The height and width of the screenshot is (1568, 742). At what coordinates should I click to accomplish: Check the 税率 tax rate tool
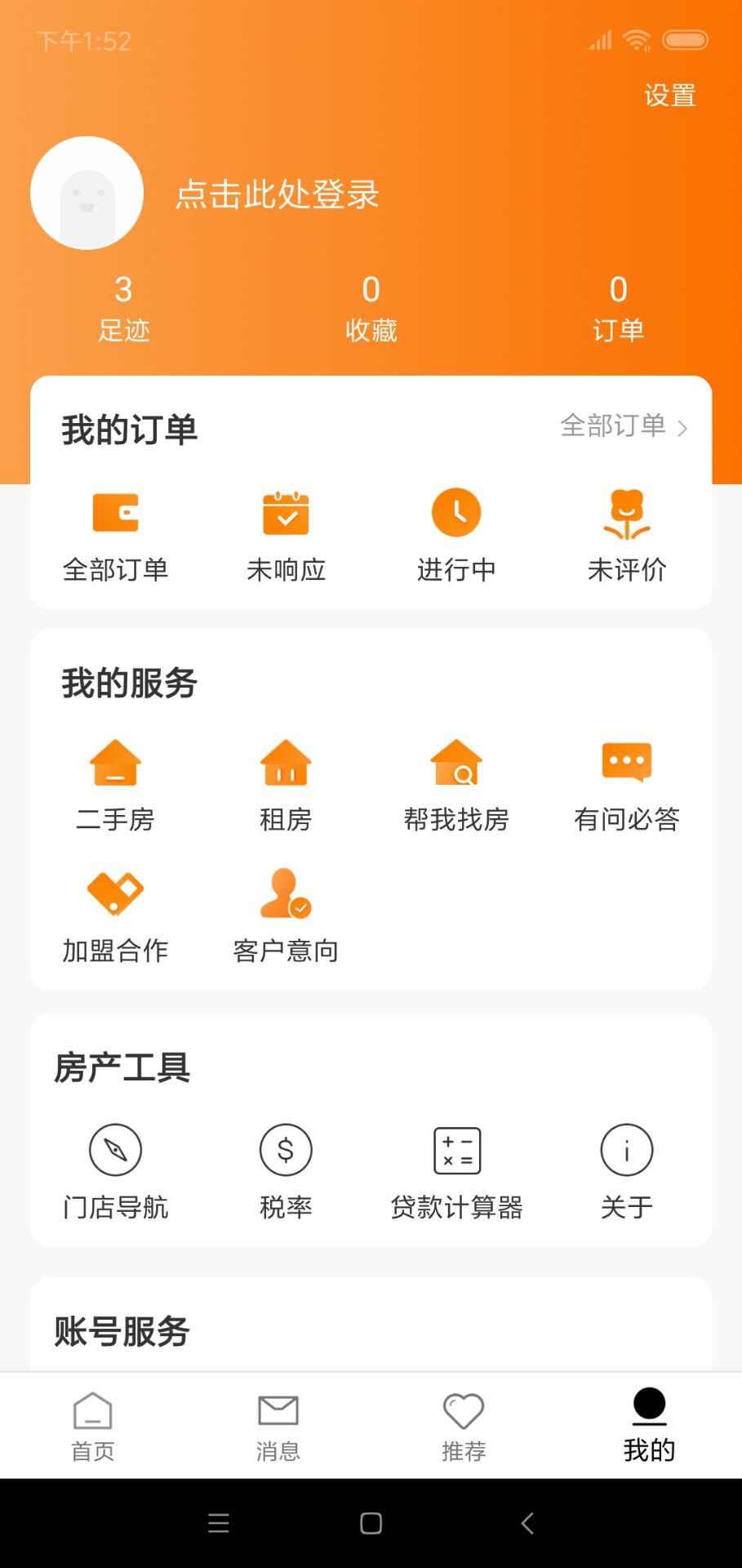[x=286, y=1171]
